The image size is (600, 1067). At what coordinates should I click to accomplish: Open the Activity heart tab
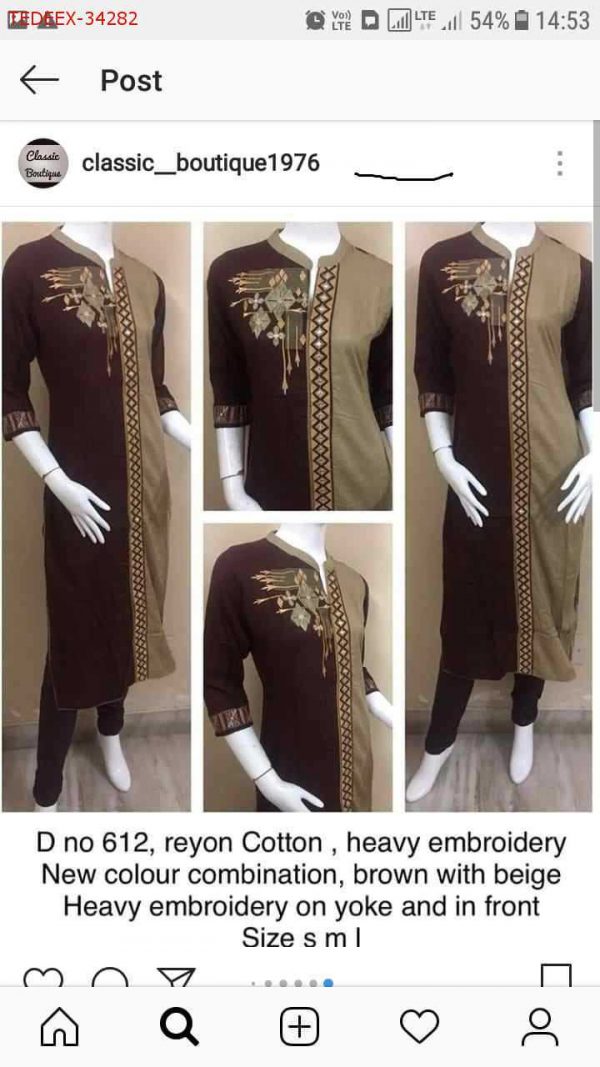[419, 1027]
